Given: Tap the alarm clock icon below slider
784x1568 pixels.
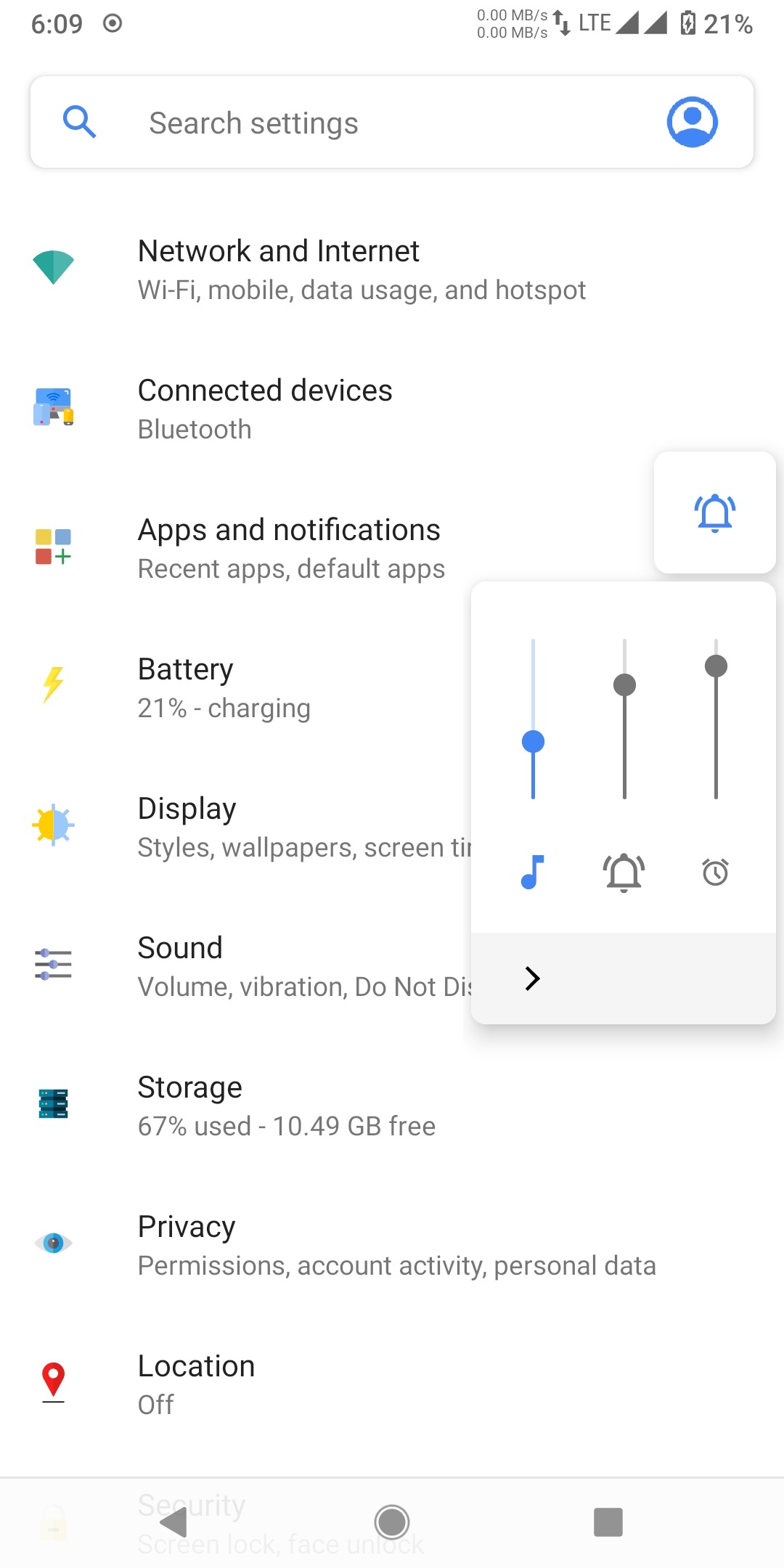Looking at the screenshot, I should pyautogui.click(x=716, y=872).
